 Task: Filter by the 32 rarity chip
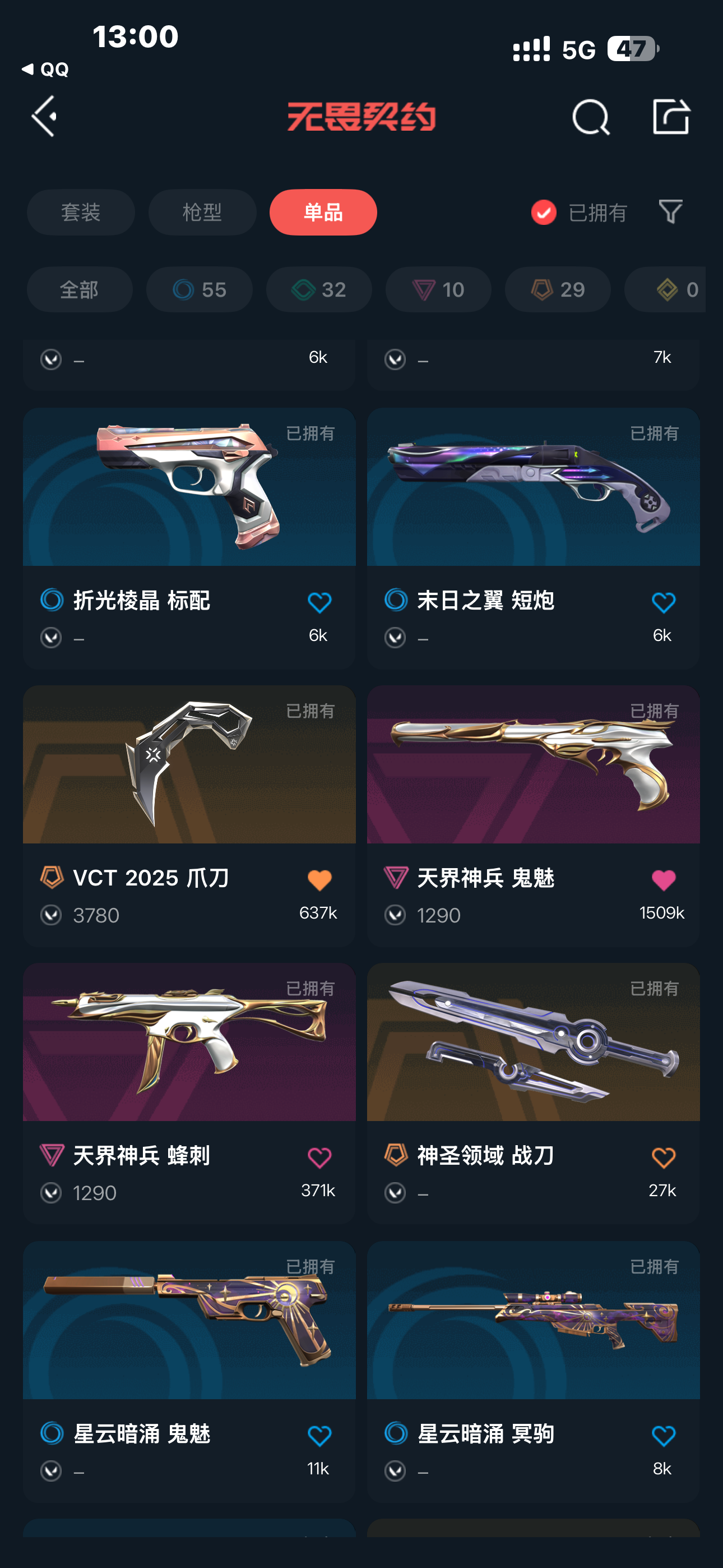[319, 290]
